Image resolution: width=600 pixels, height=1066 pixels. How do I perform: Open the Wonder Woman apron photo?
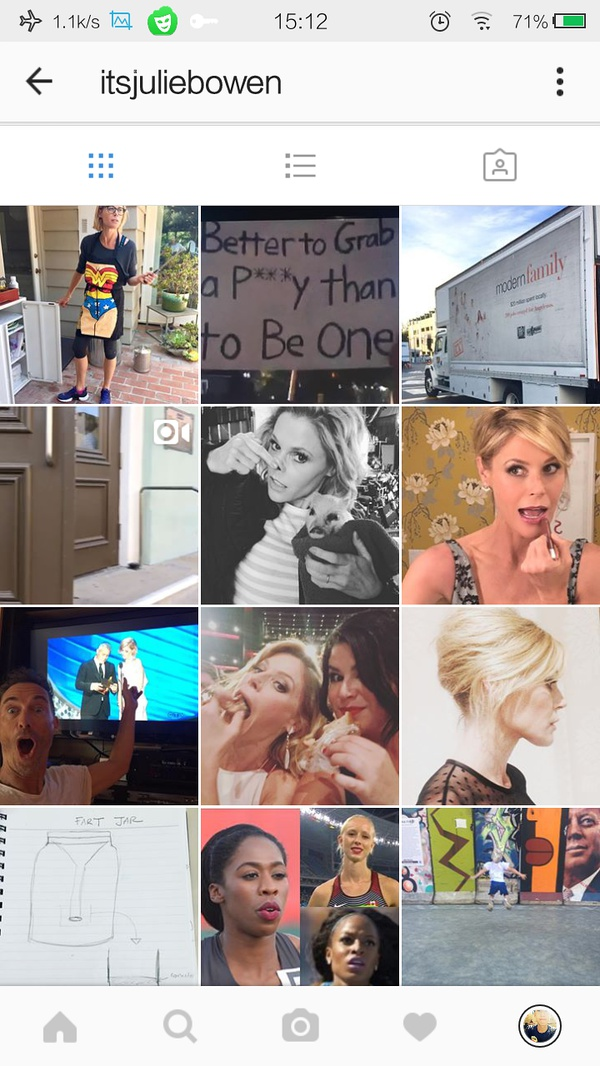(99, 304)
